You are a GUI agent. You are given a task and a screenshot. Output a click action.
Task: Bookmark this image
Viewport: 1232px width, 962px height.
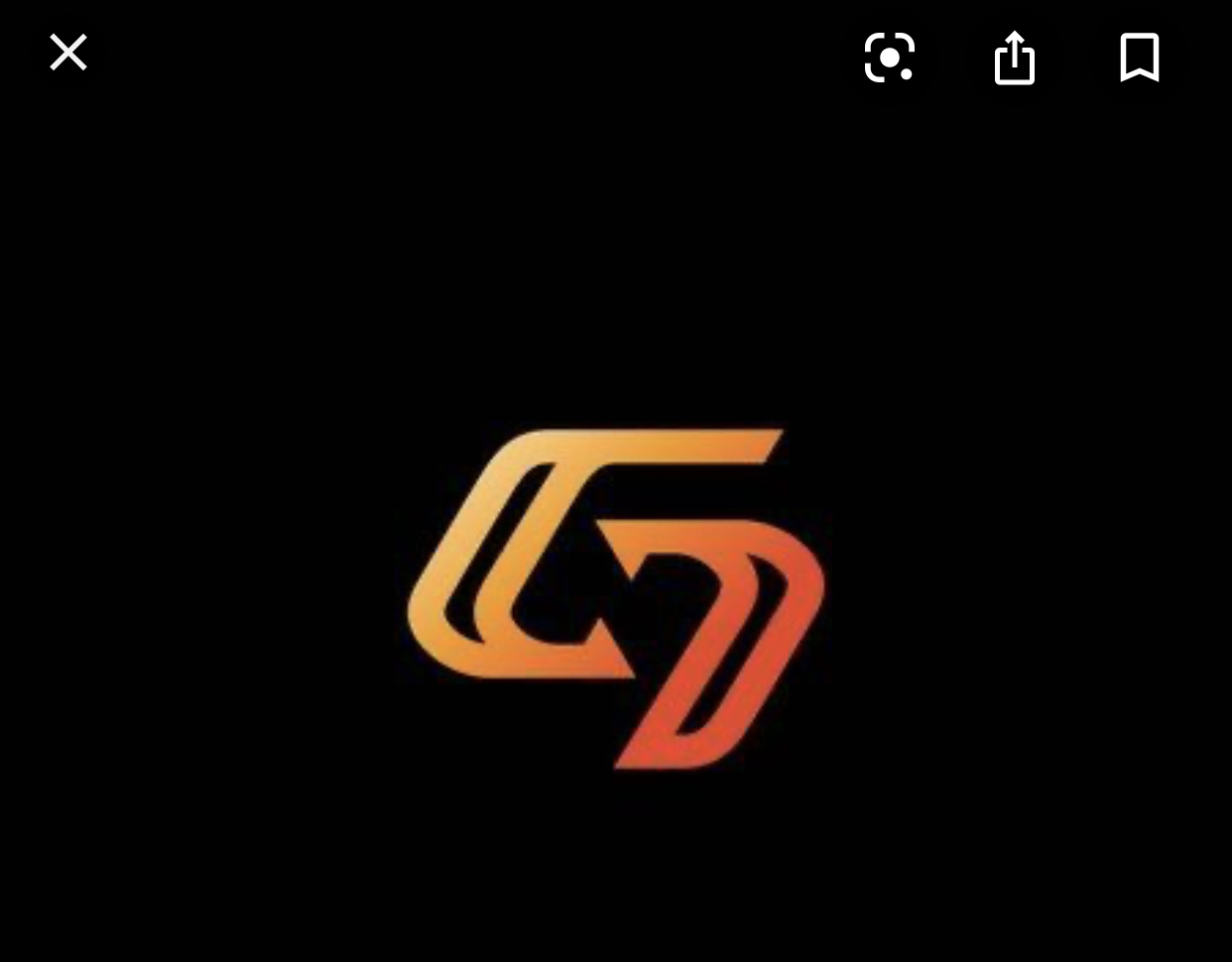[1139, 58]
